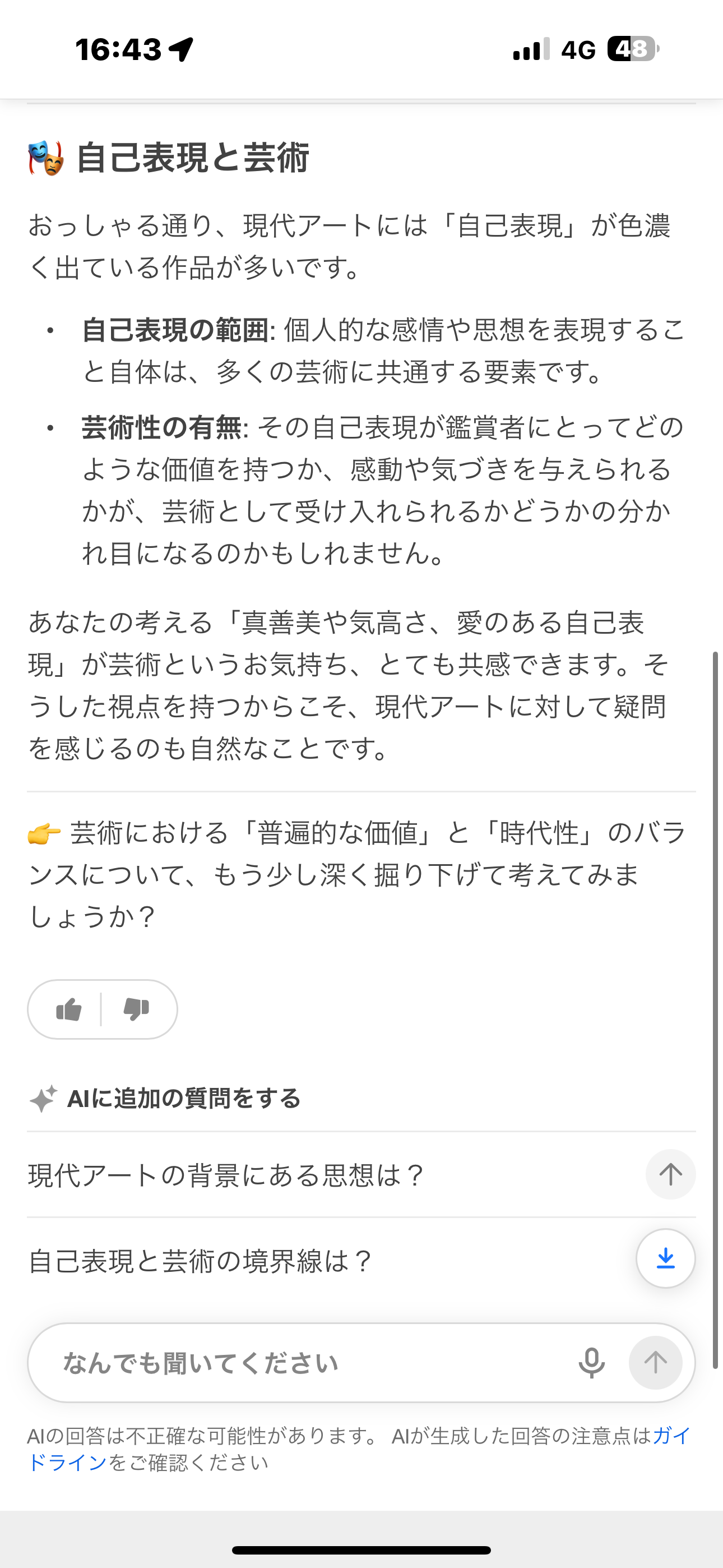
Task: Open the ガイドライン link
Action: pos(67,1462)
